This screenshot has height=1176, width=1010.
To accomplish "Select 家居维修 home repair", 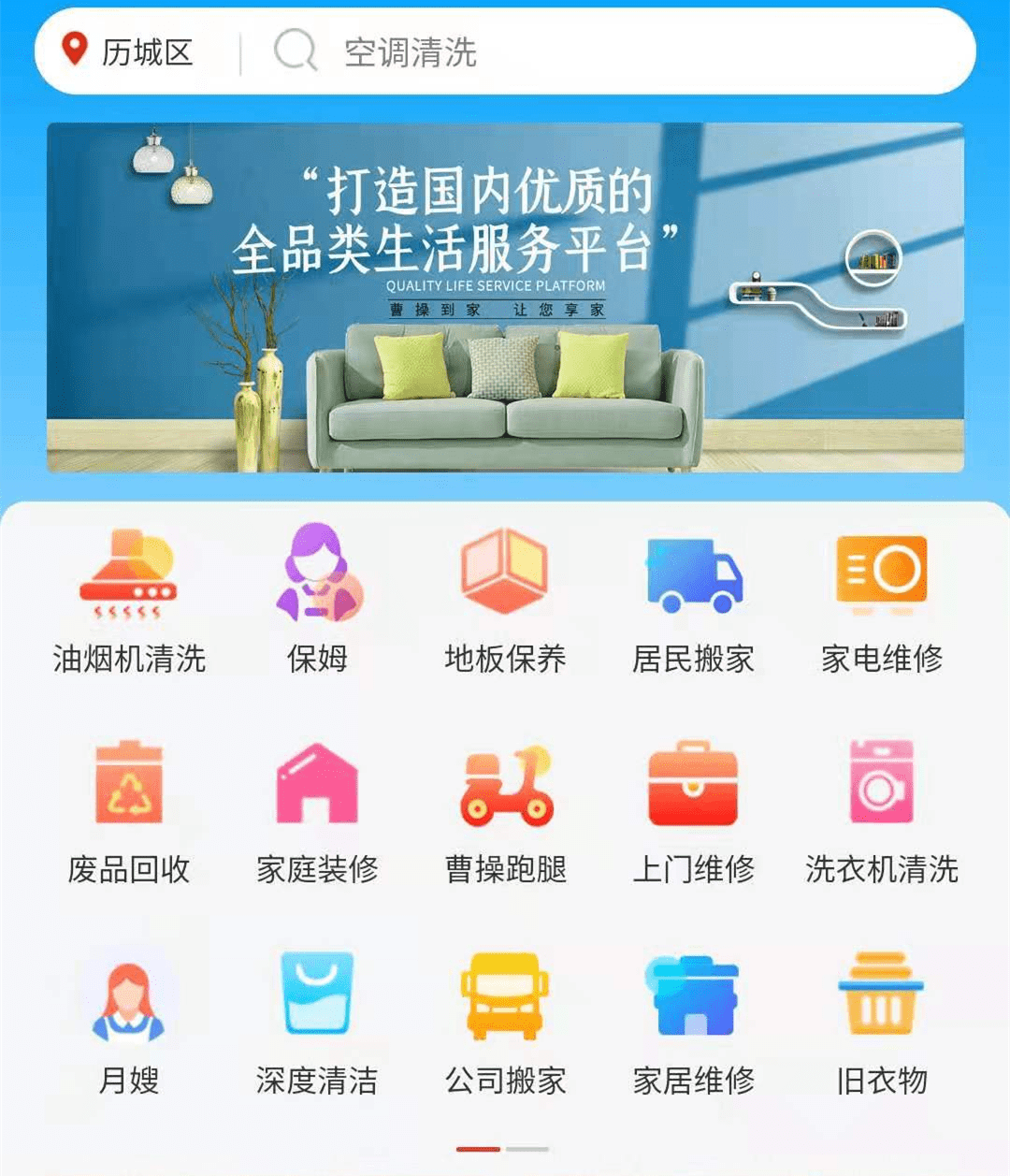I will [693, 1022].
